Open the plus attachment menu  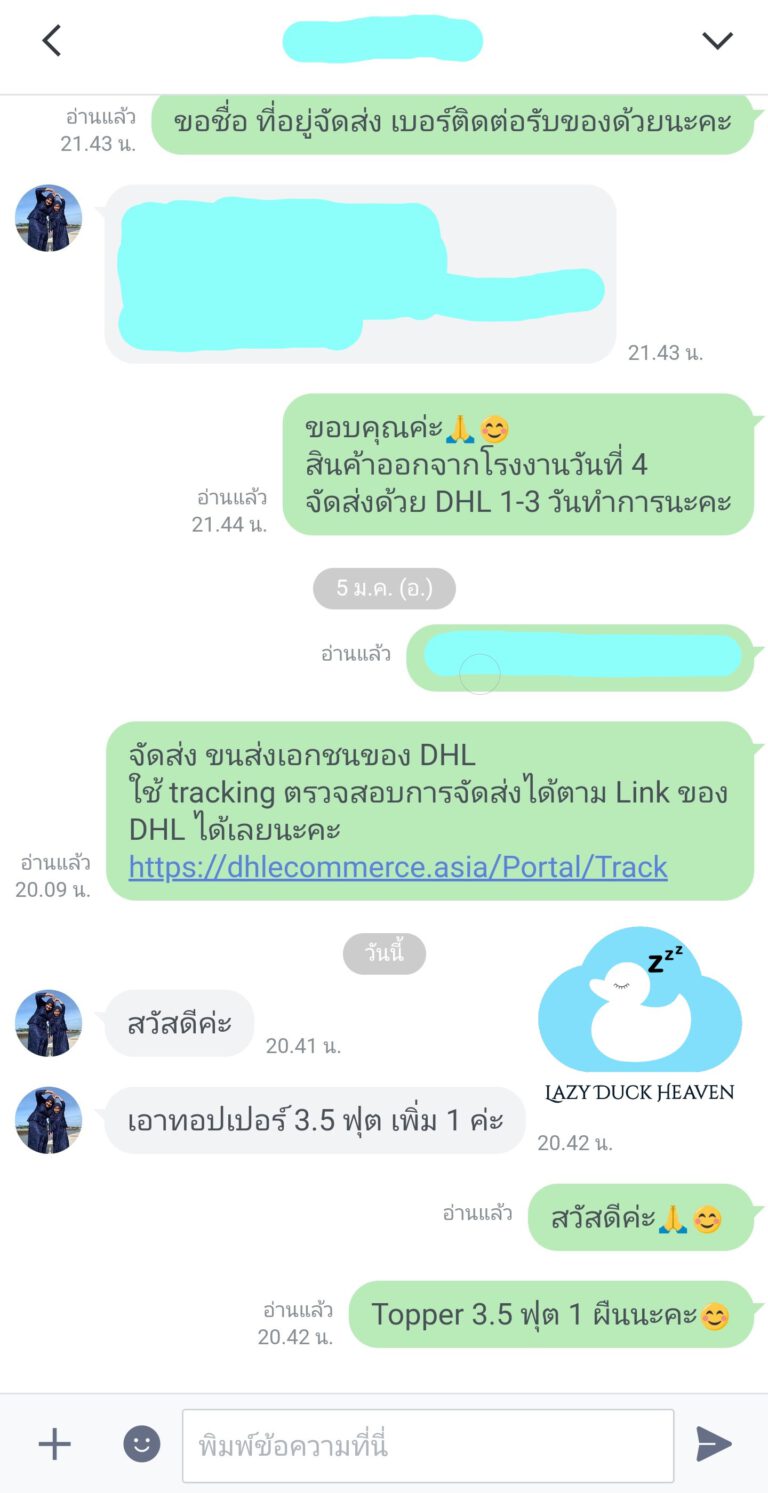(54, 1444)
